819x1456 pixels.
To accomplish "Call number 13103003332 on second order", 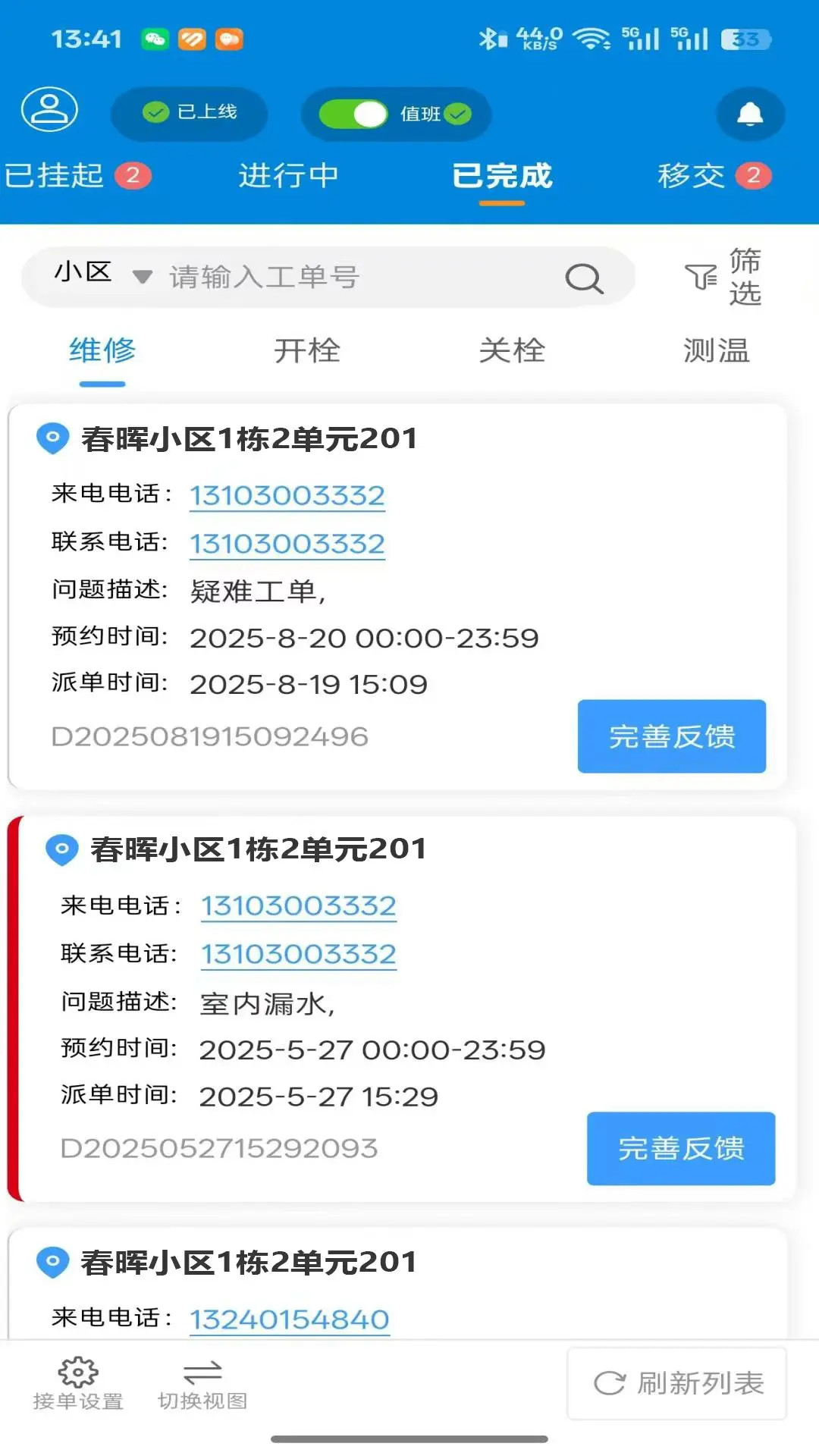I will click(x=298, y=905).
